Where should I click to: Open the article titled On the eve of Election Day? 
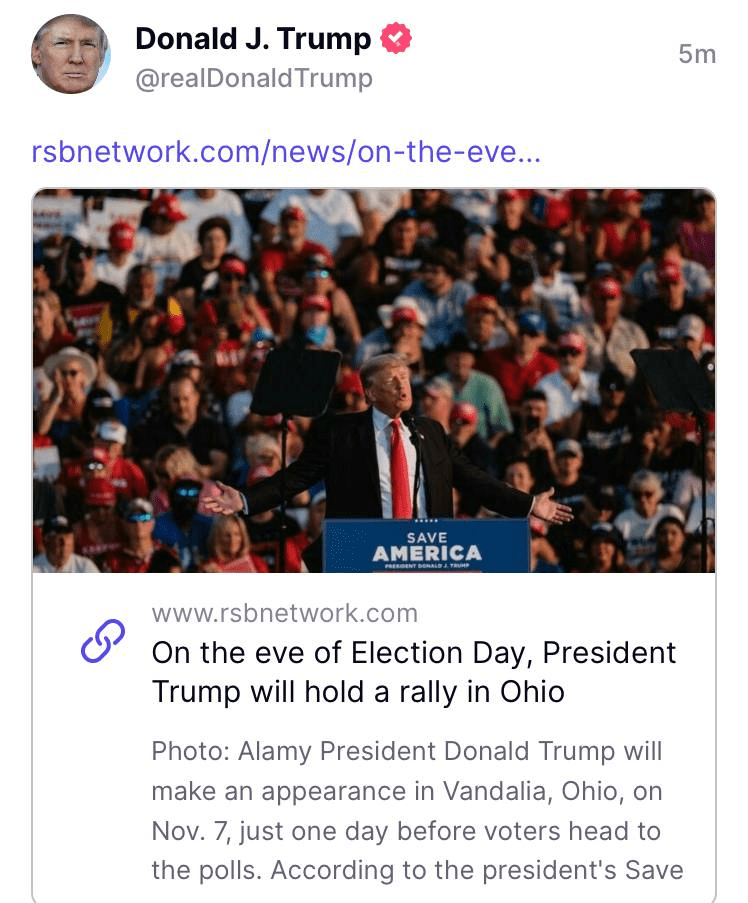(413, 672)
